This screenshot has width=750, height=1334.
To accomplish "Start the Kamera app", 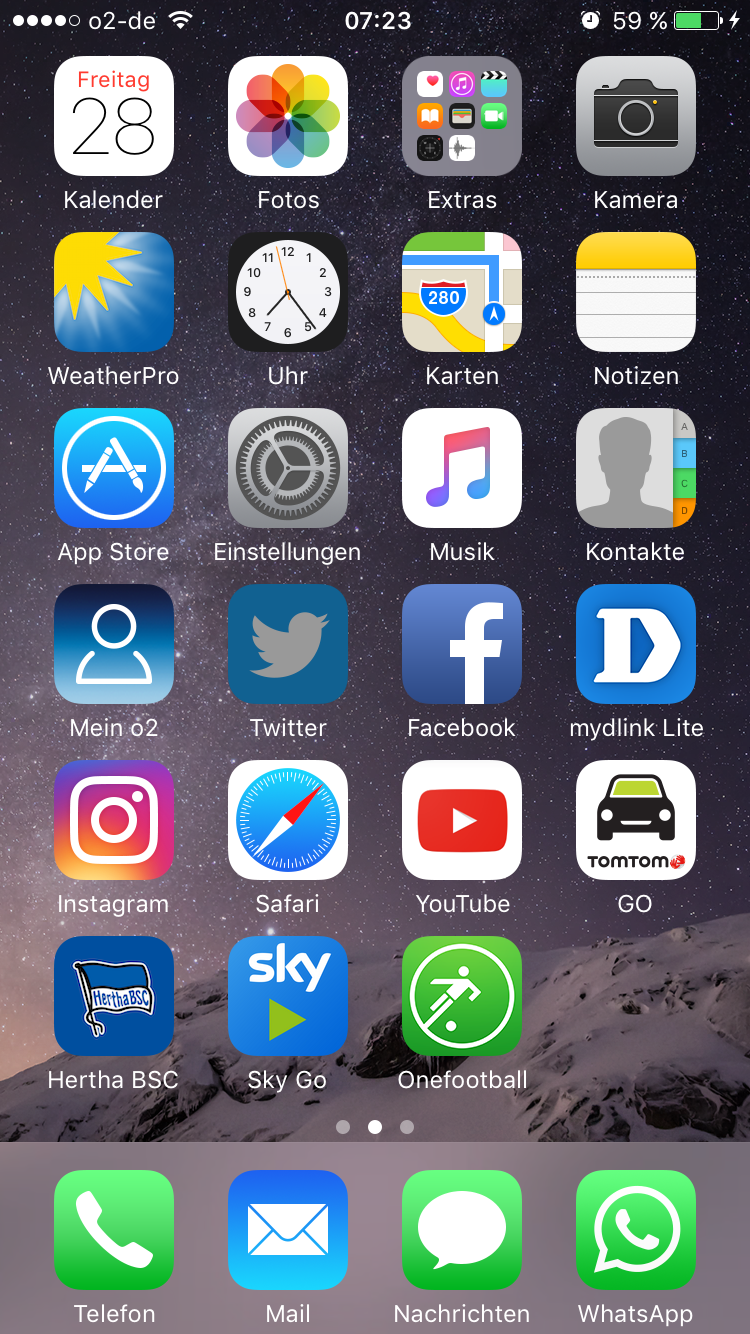I will (636, 116).
